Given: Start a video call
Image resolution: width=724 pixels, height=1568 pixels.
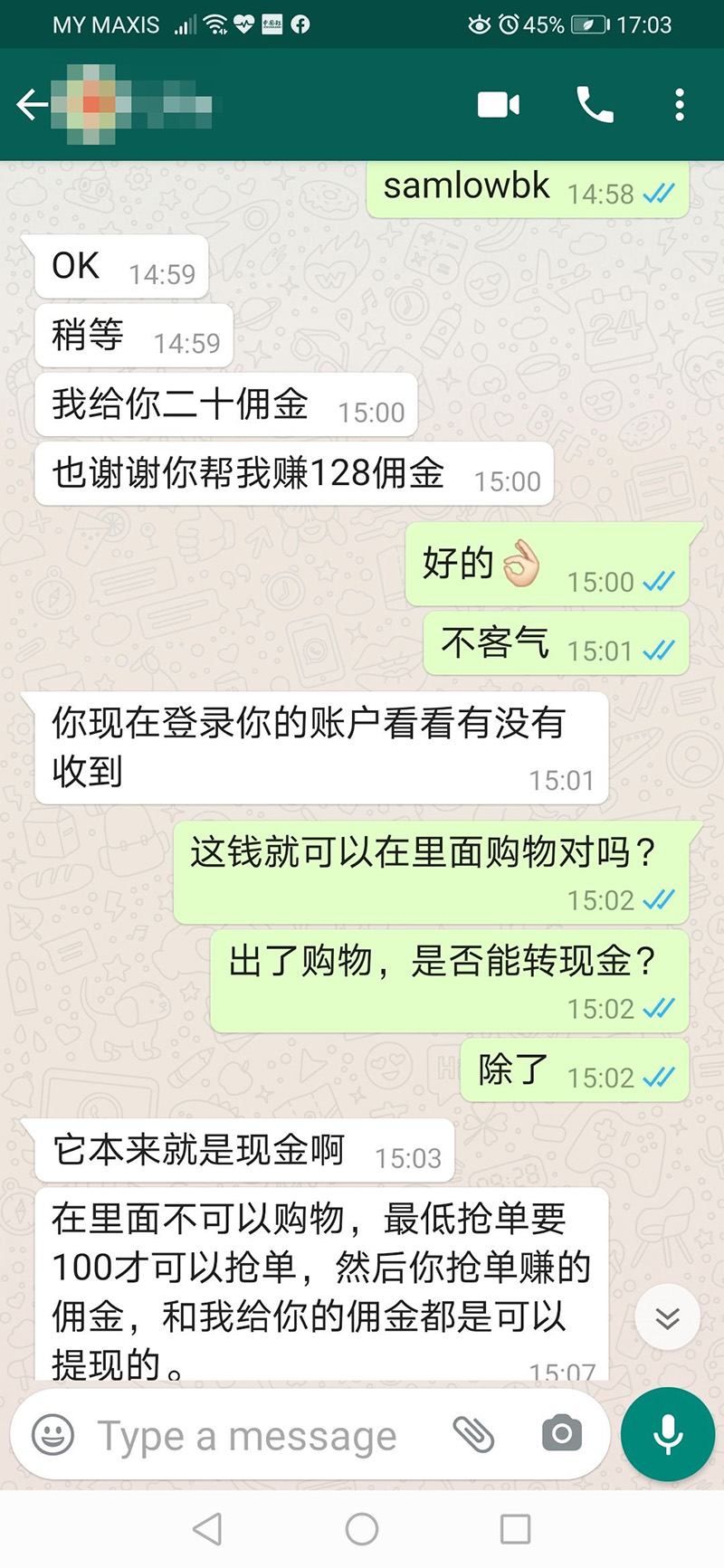Looking at the screenshot, I should [x=499, y=105].
